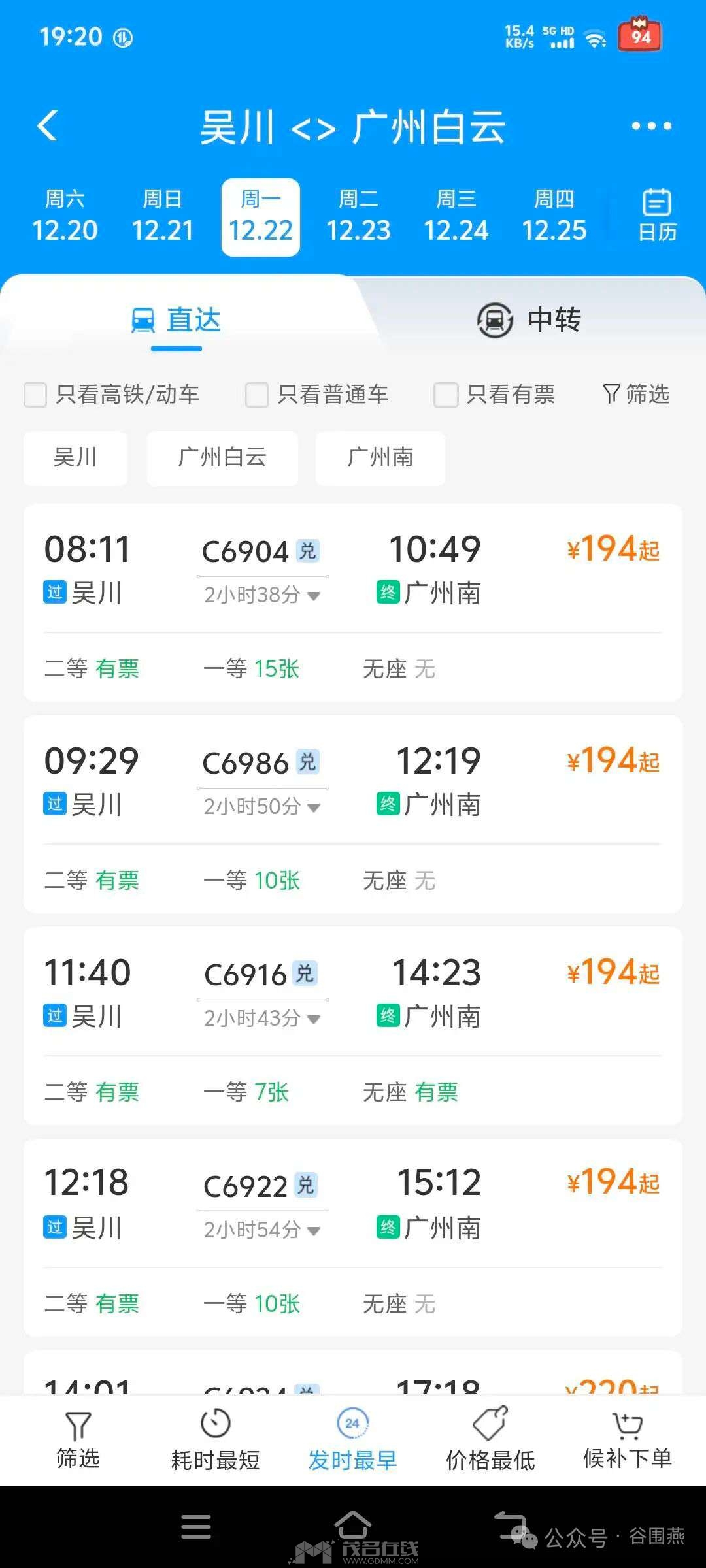
Task: Open train C6916 departing 11:40
Action: pos(353,993)
